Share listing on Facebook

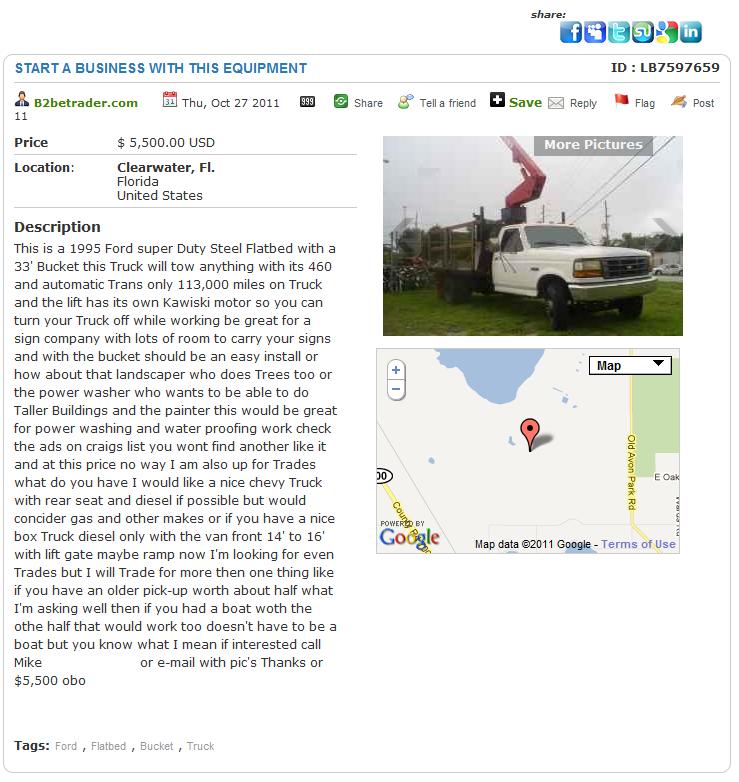pyautogui.click(x=570, y=33)
